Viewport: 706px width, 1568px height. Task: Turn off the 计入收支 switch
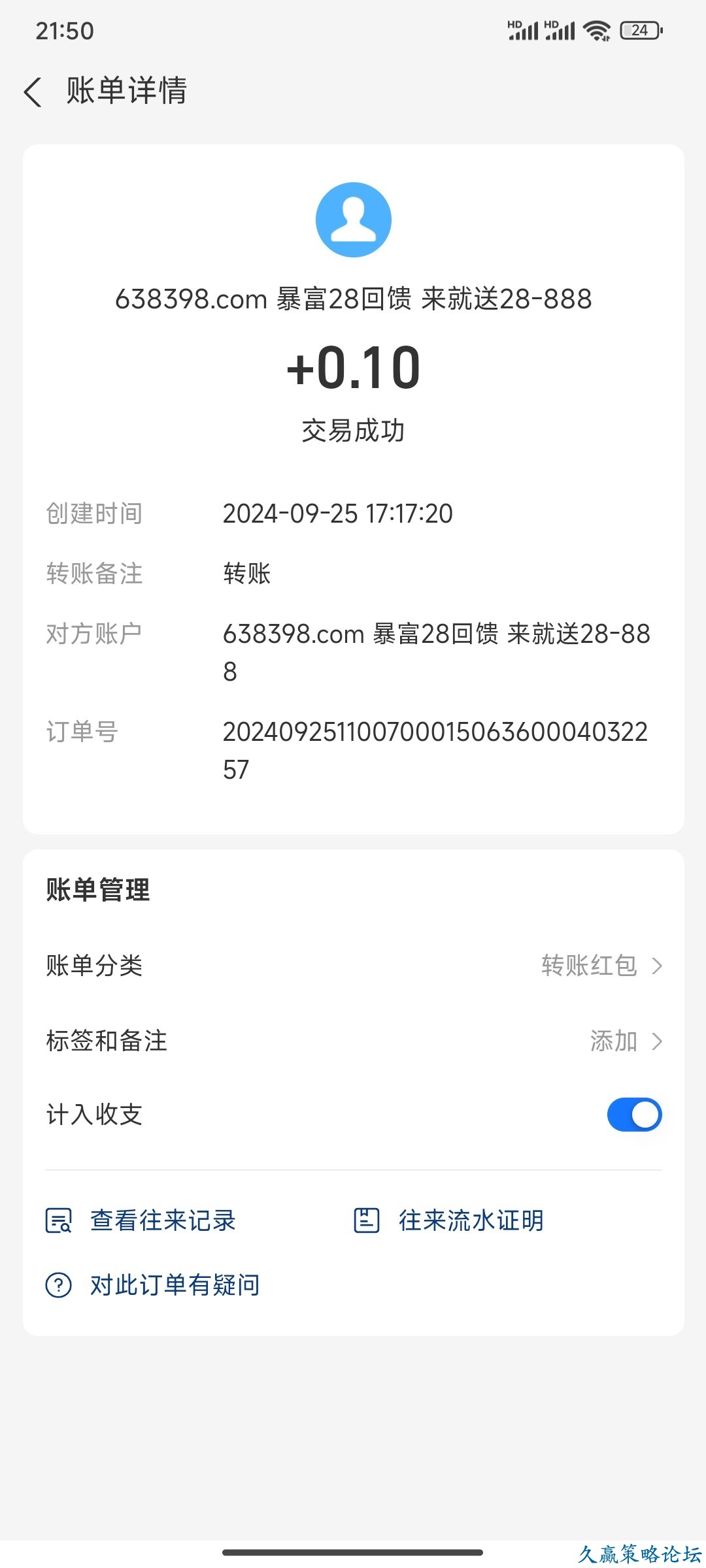pos(634,1115)
